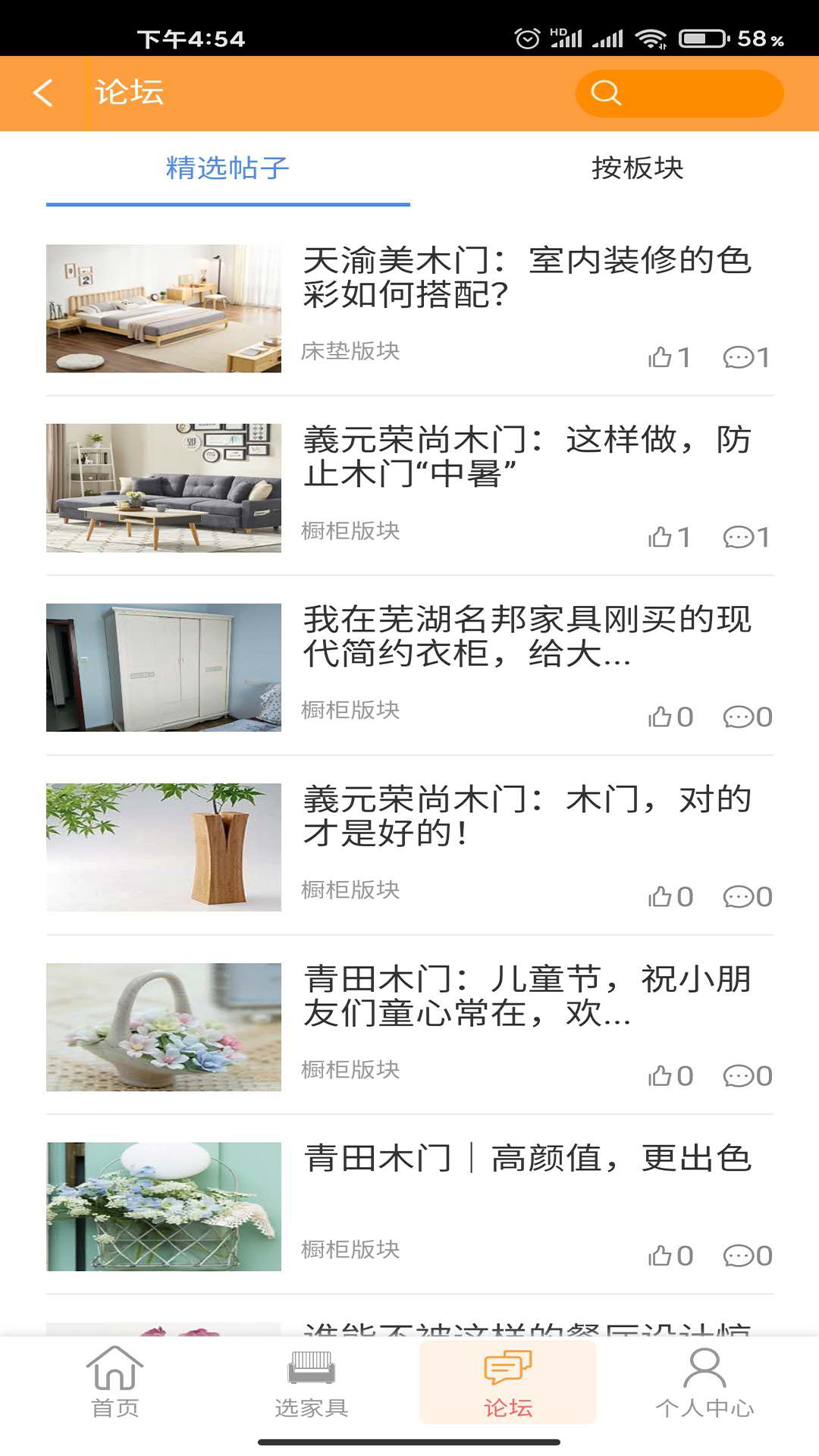Open comments on the 青田木门 高颜值 post

(746, 1256)
